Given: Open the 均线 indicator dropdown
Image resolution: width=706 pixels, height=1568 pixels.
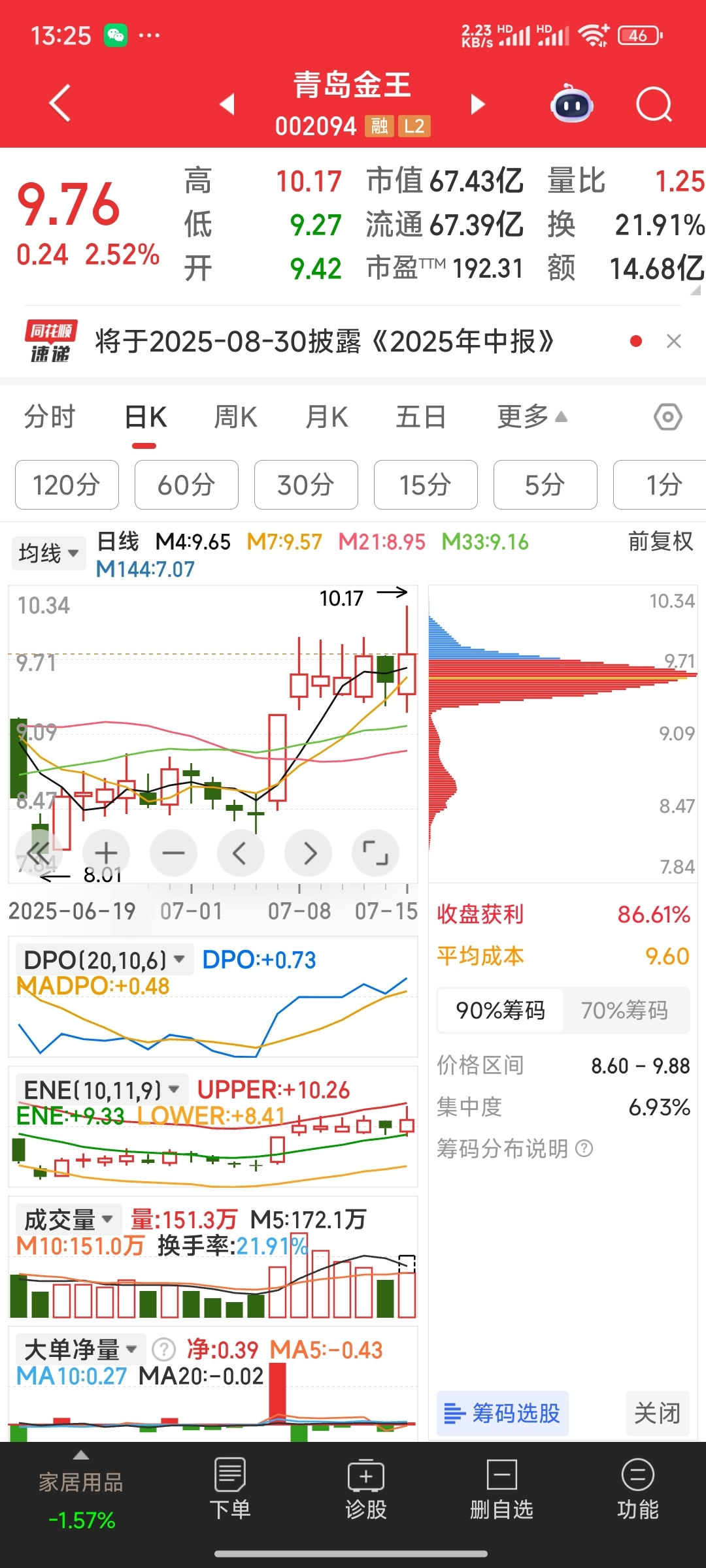Looking at the screenshot, I should tap(48, 553).
